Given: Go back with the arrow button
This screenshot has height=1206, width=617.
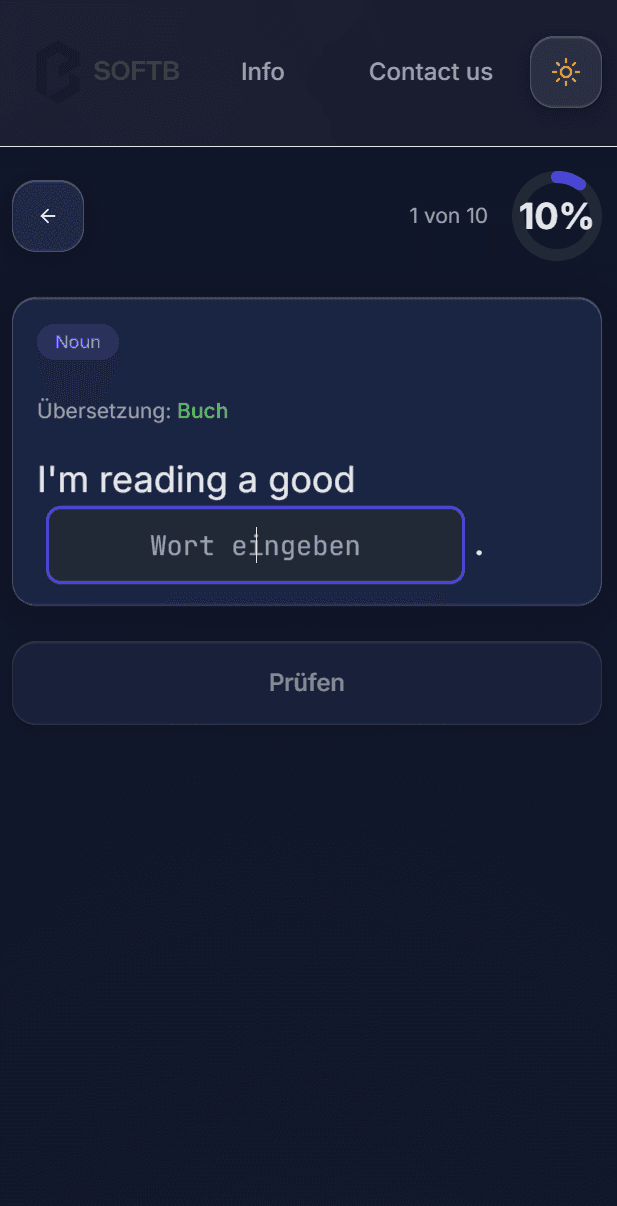Looking at the screenshot, I should point(48,216).
